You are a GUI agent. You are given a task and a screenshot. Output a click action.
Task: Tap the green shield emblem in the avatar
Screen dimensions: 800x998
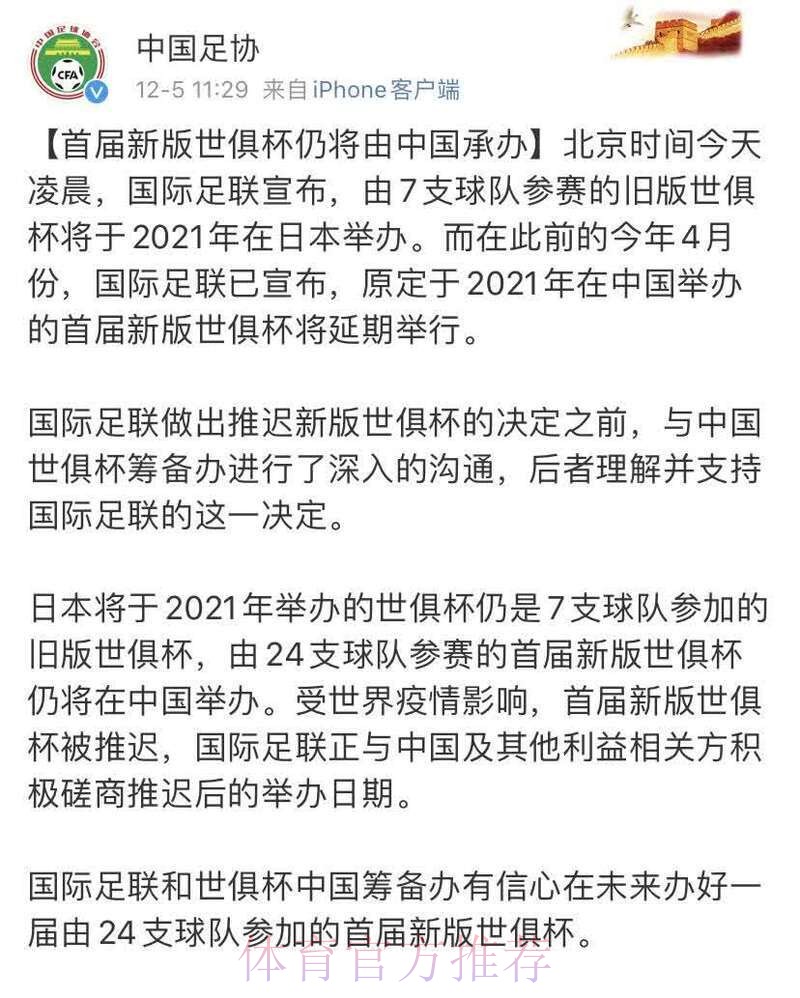(67, 56)
